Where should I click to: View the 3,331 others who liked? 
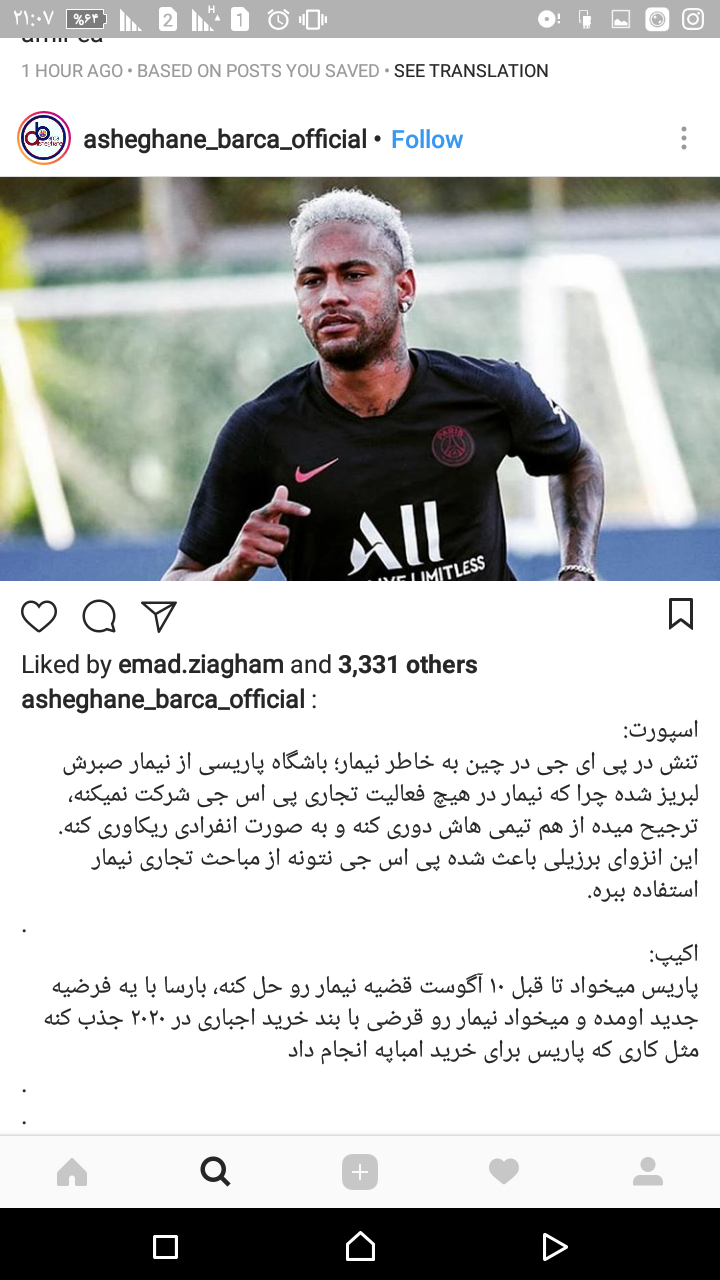tap(408, 665)
